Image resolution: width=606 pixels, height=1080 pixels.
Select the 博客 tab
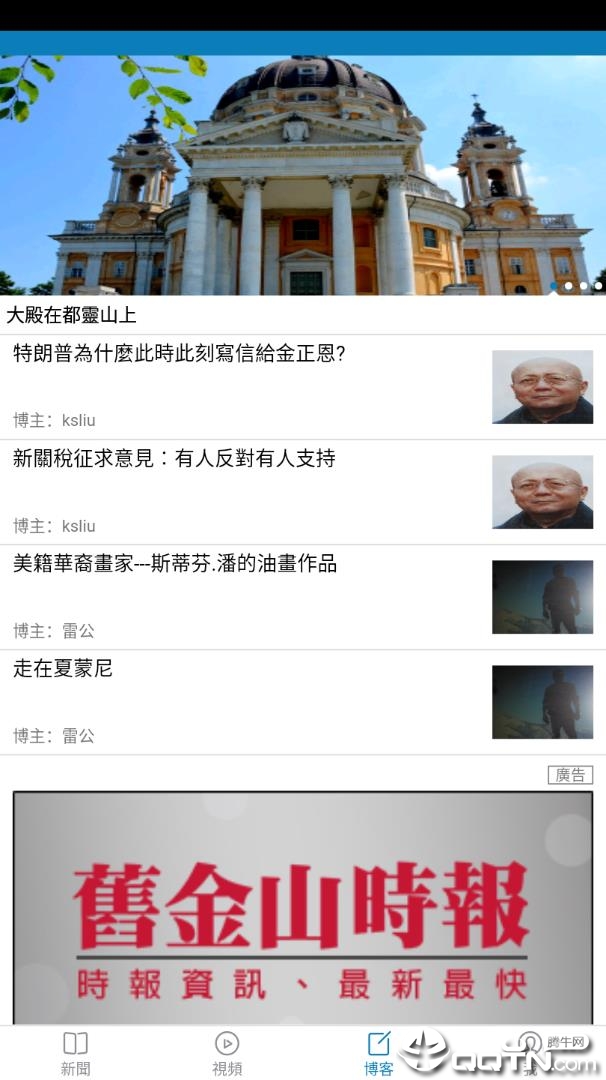[378, 1053]
